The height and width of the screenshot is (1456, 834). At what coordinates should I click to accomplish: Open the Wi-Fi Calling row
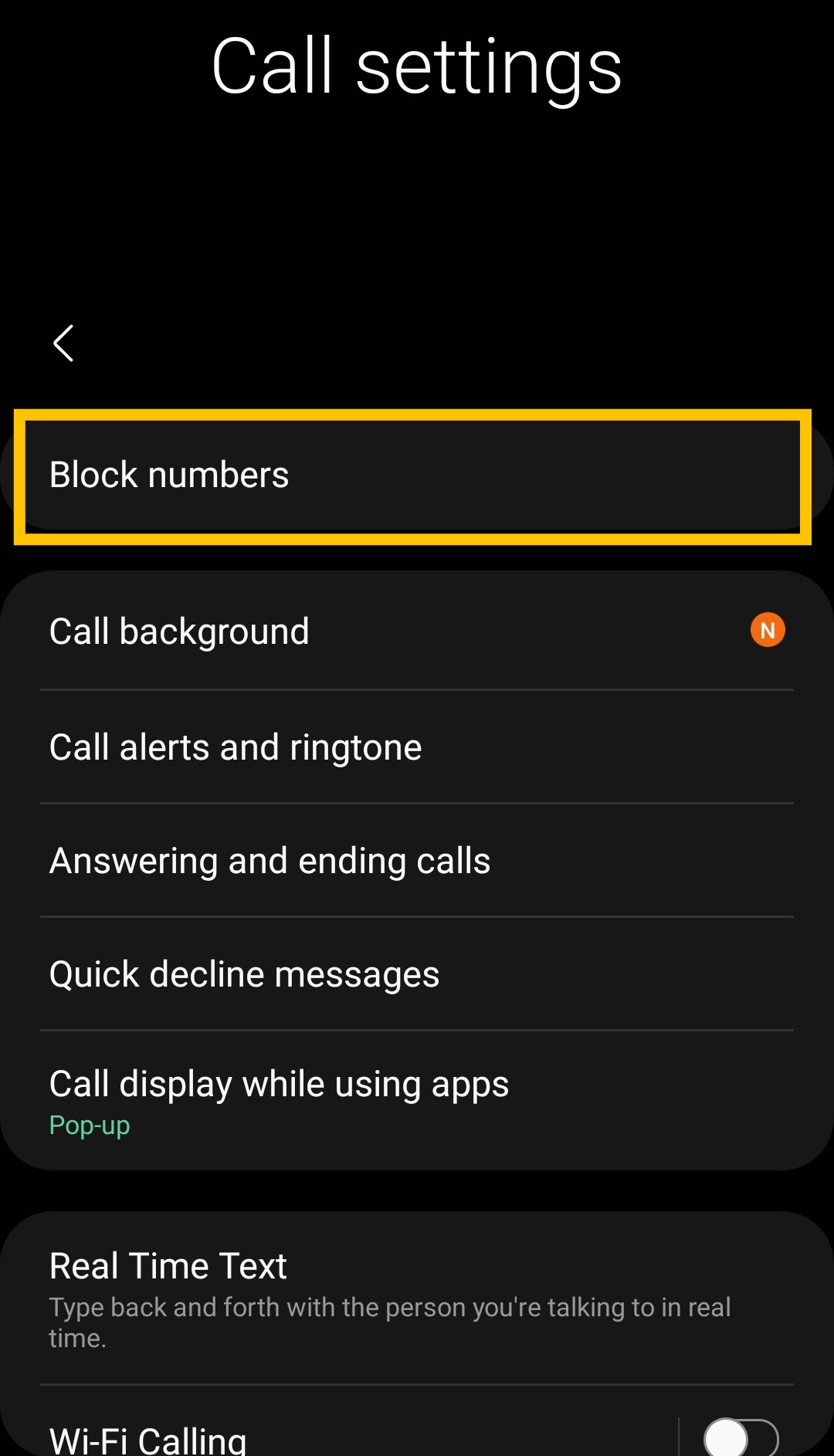click(338, 1437)
